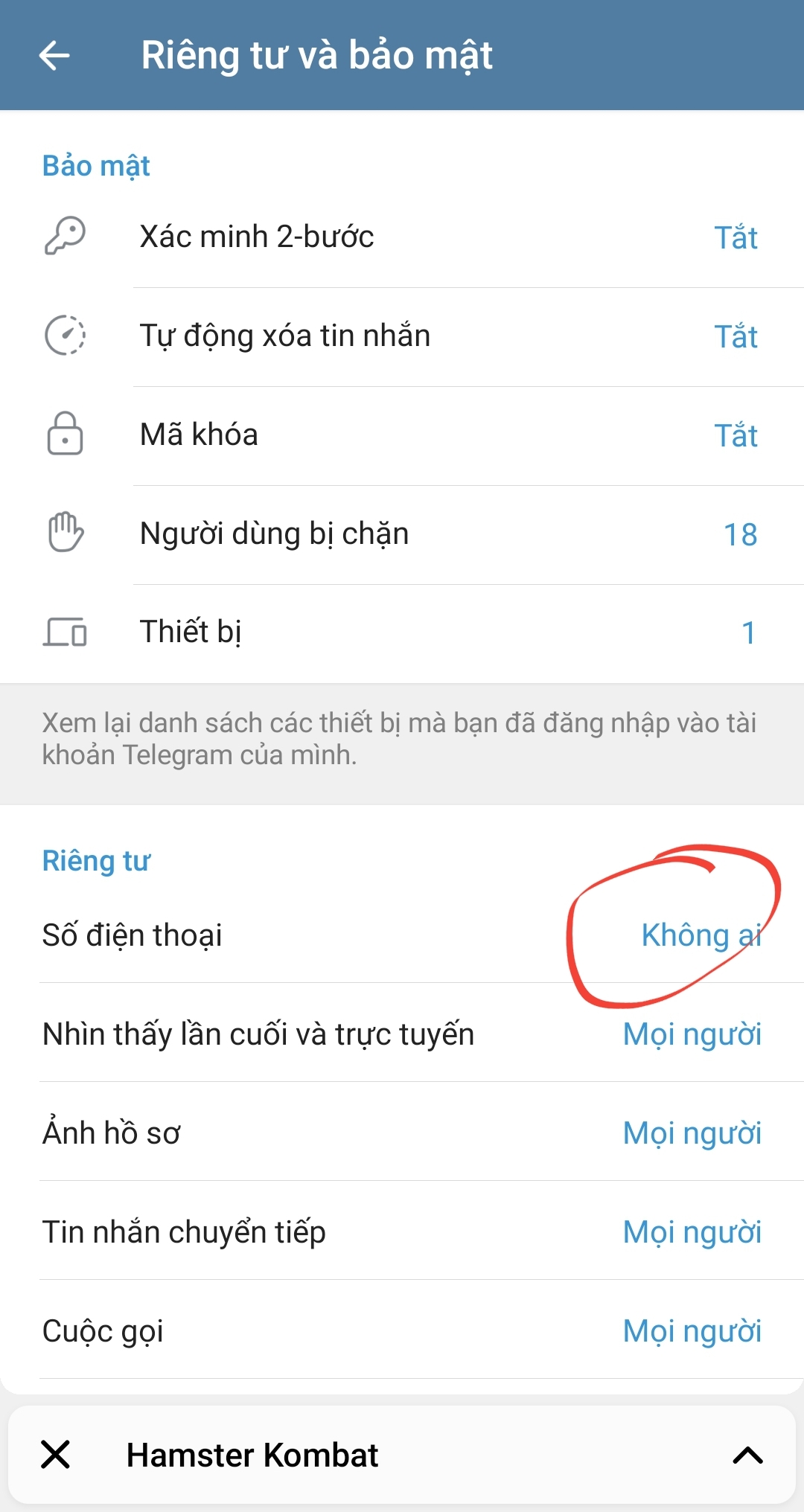Open devices list via the devices icon
The height and width of the screenshot is (1512, 804).
pos(66,632)
